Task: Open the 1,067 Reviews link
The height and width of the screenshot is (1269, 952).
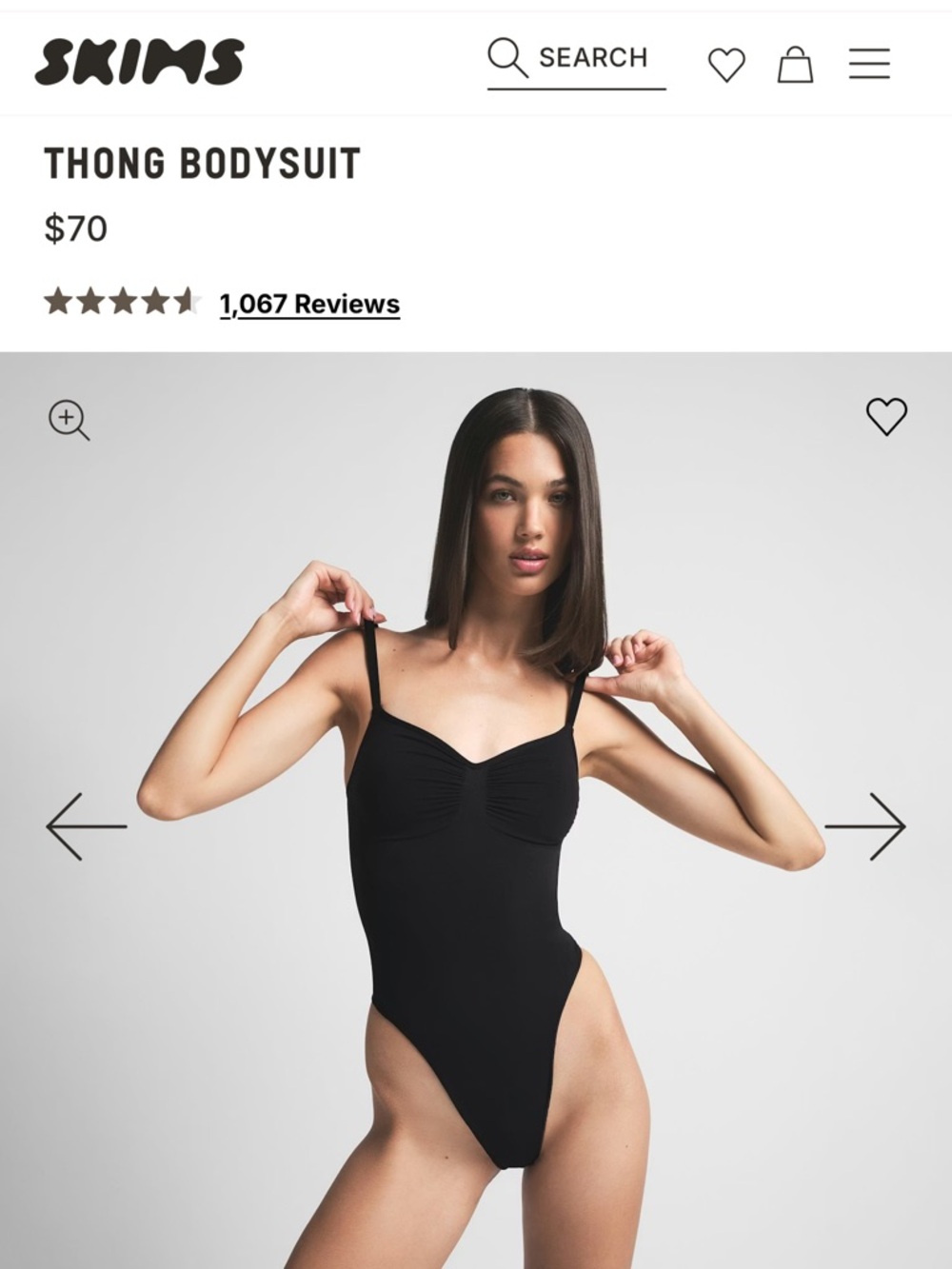Action: click(x=308, y=303)
